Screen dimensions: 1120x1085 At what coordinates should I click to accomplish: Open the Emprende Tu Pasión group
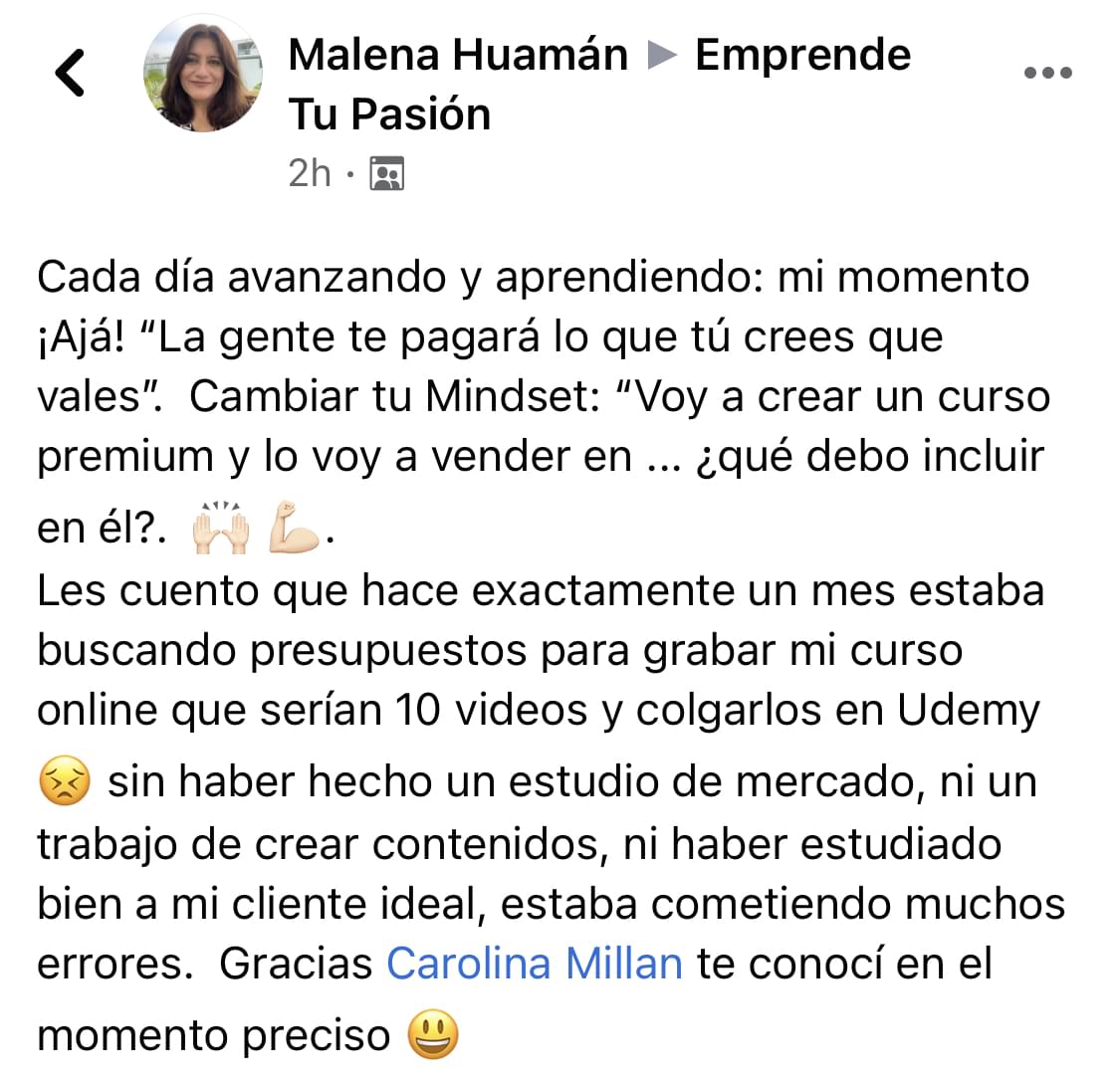point(802,54)
